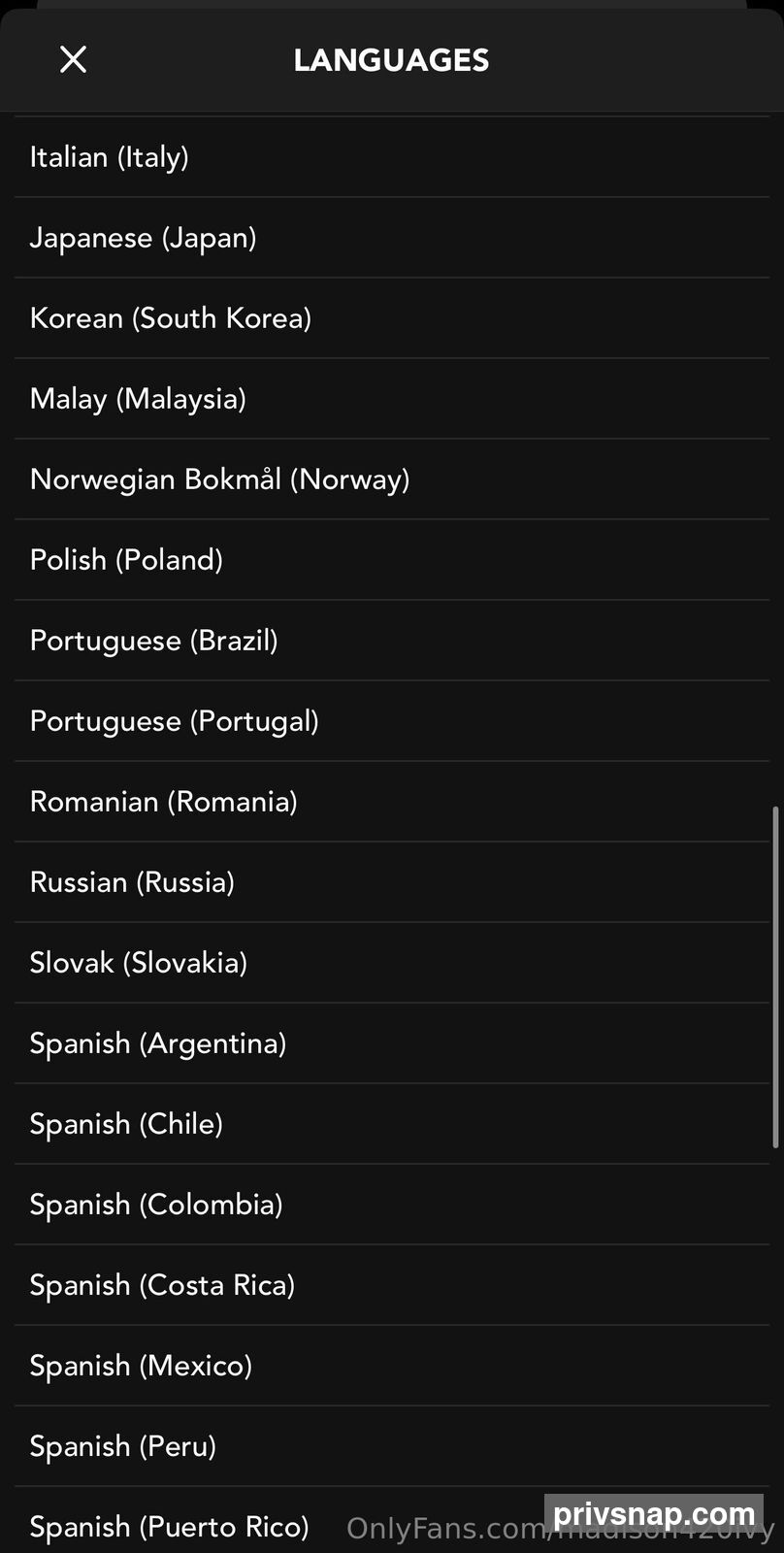This screenshot has height=1553, width=784.
Task: Pick Spanish (Argentina)
Action: coord(392,1043)
